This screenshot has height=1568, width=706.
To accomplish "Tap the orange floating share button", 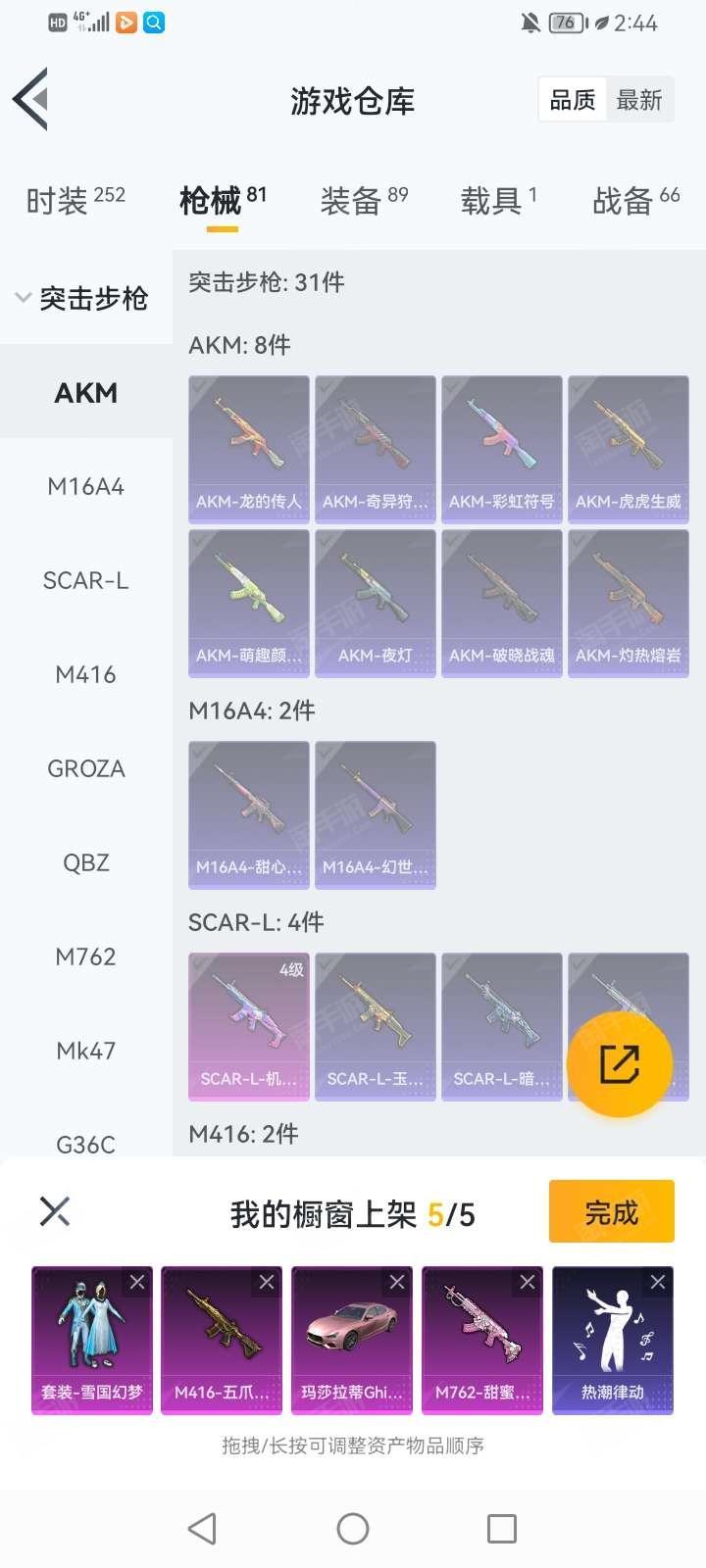I will pyautogui.click(x=619, y=1064).
